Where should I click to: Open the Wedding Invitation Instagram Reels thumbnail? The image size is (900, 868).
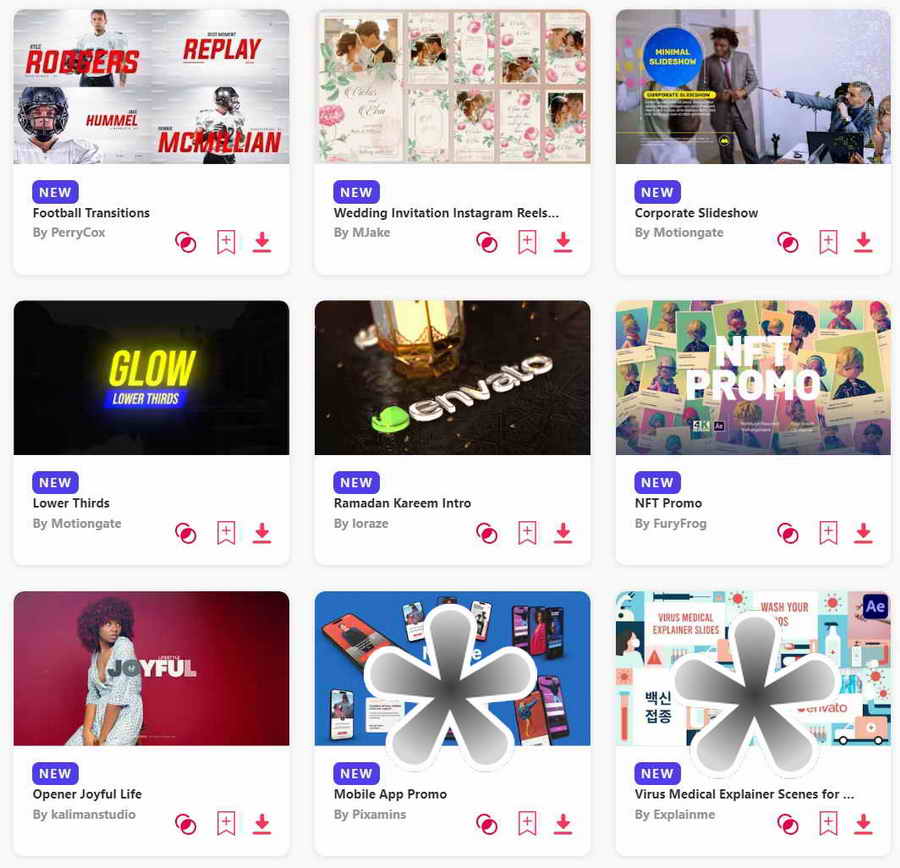(x=452, y=87)
